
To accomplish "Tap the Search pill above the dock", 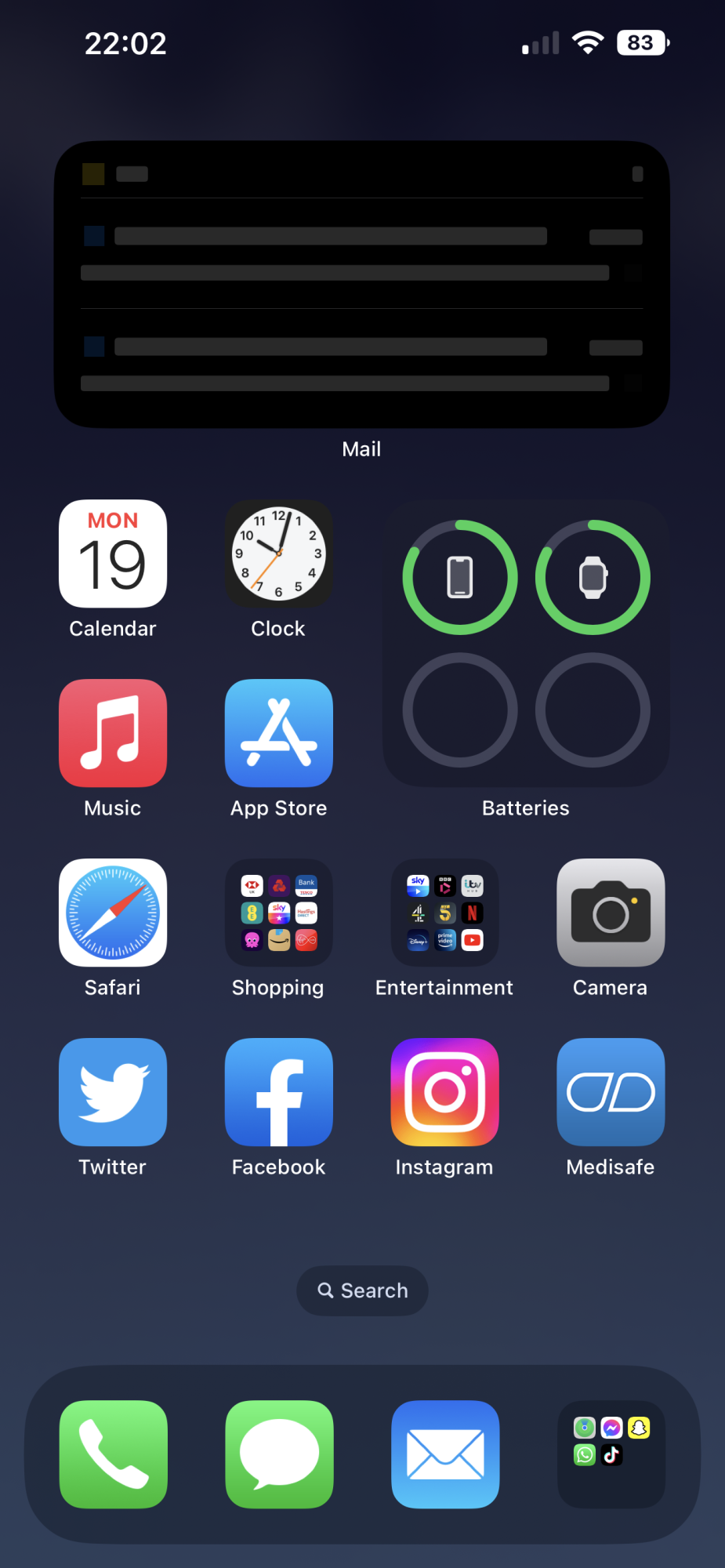I will tap(362, 1290).
